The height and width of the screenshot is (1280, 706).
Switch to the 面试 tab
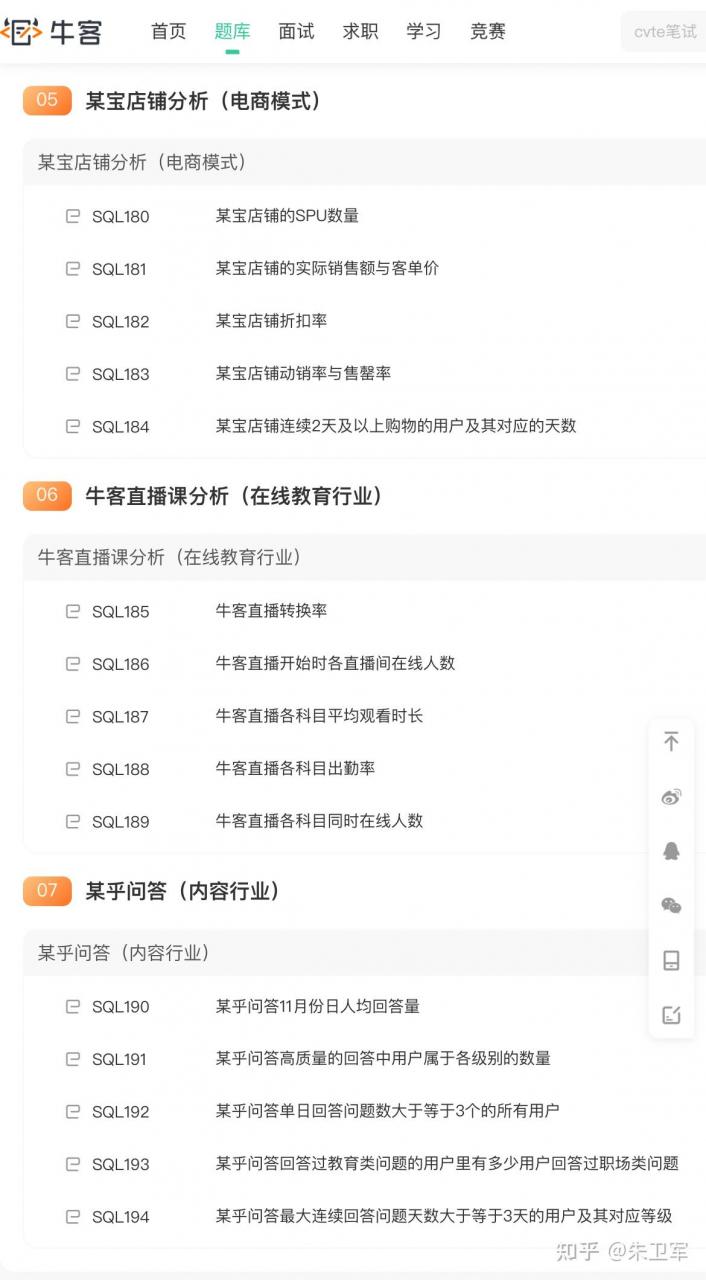(x=296, y=31)
